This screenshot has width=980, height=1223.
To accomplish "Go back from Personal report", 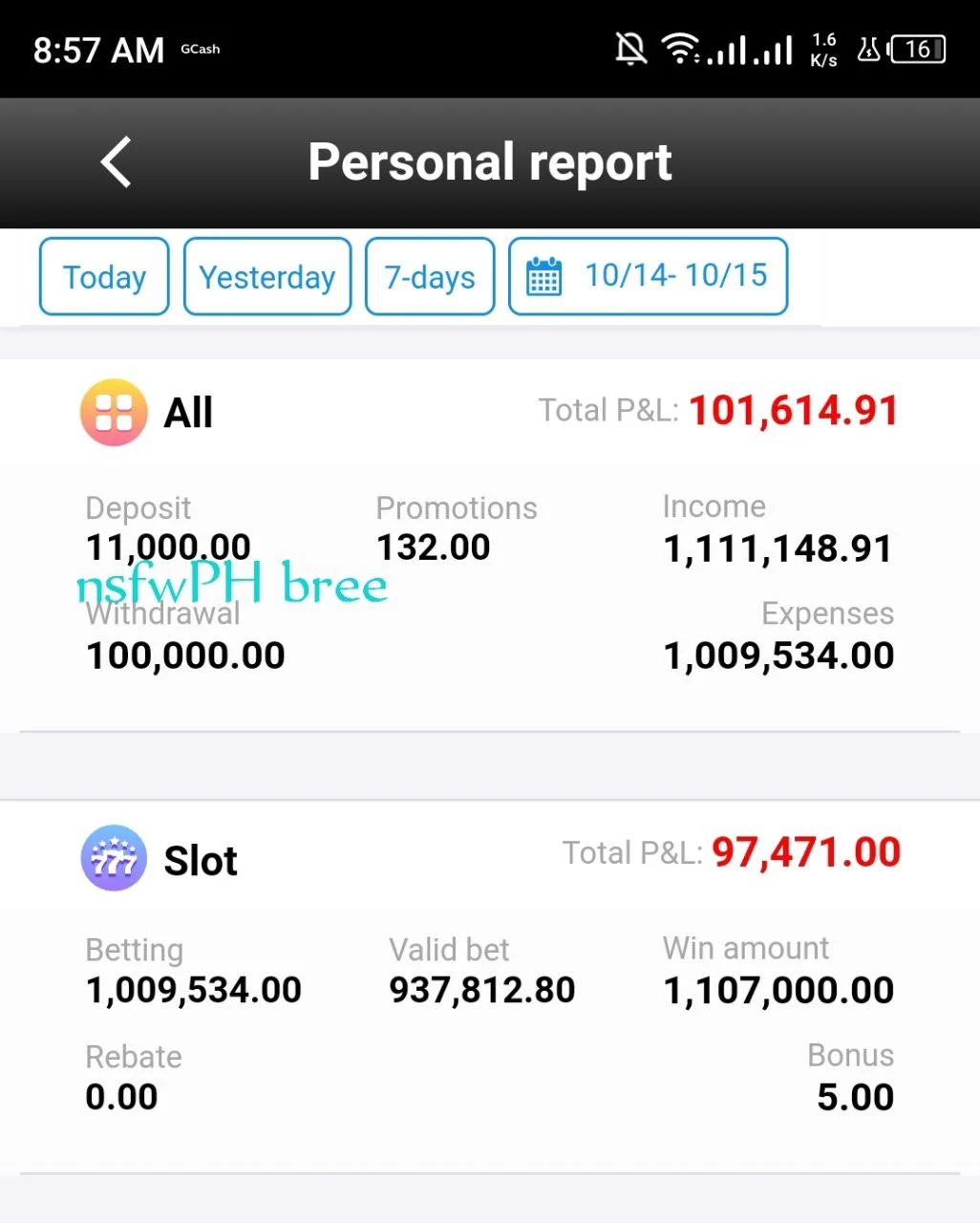I will point(117,161).
